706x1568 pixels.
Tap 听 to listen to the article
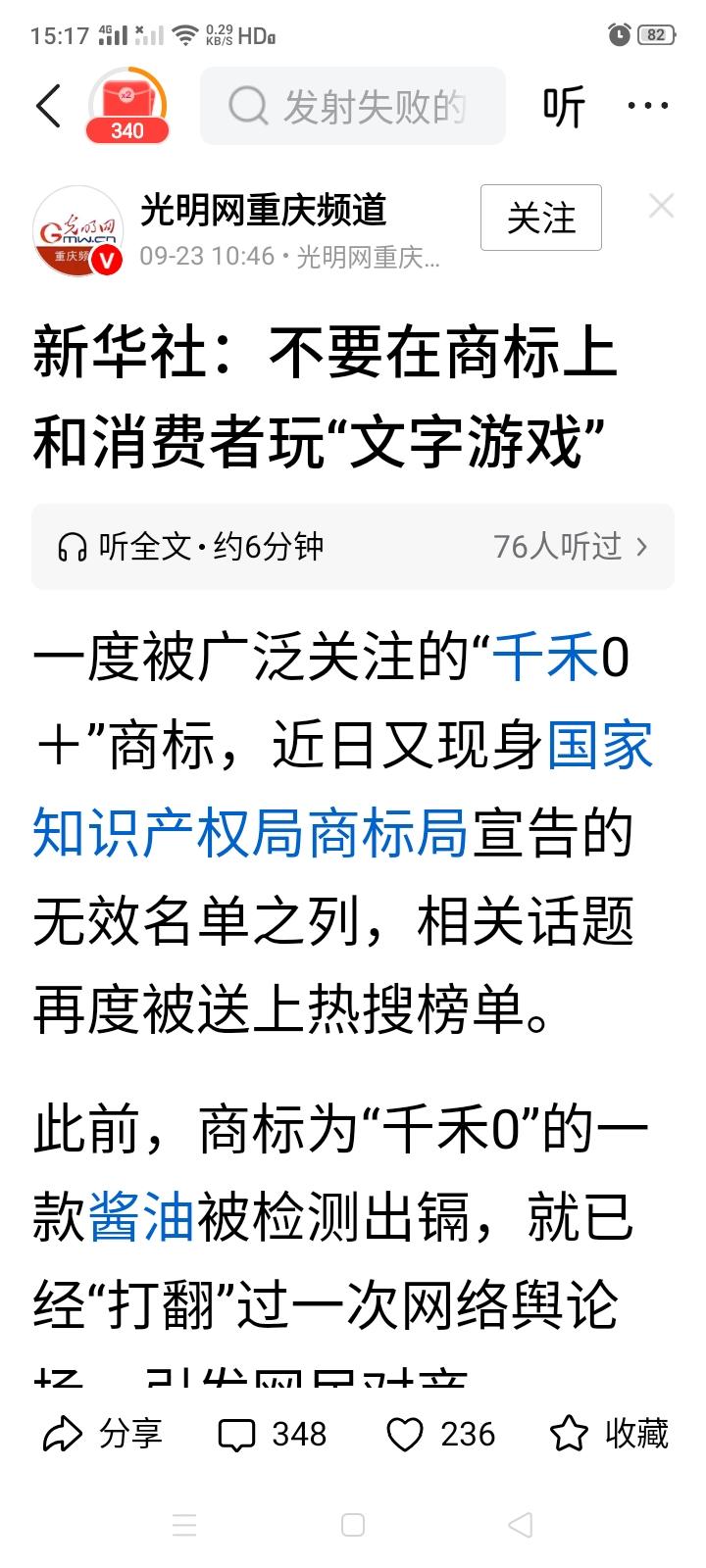564,106
